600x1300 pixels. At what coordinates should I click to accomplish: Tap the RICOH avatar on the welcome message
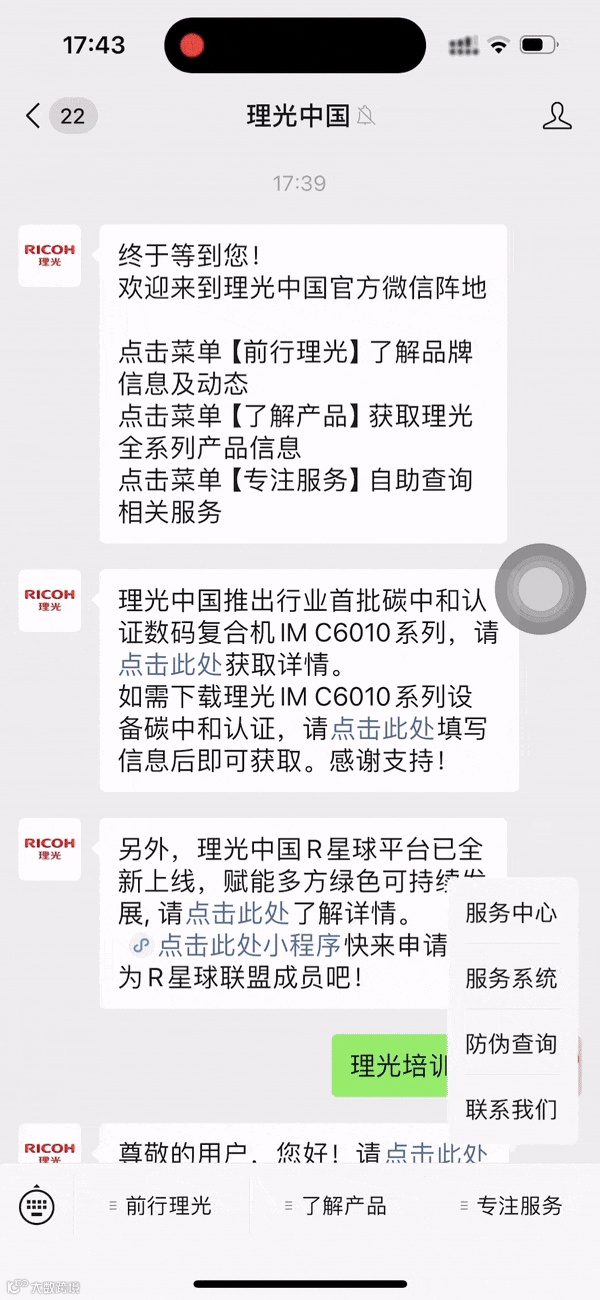[x=50, y=256]
